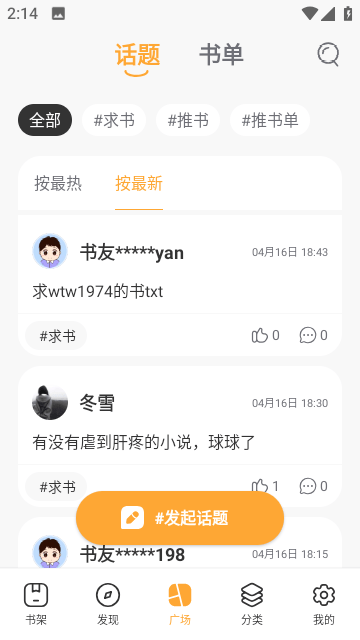This screenshot has width=360, height=640.
Task: Filter topics by #推书单 chip
Action: click(270, 120)
